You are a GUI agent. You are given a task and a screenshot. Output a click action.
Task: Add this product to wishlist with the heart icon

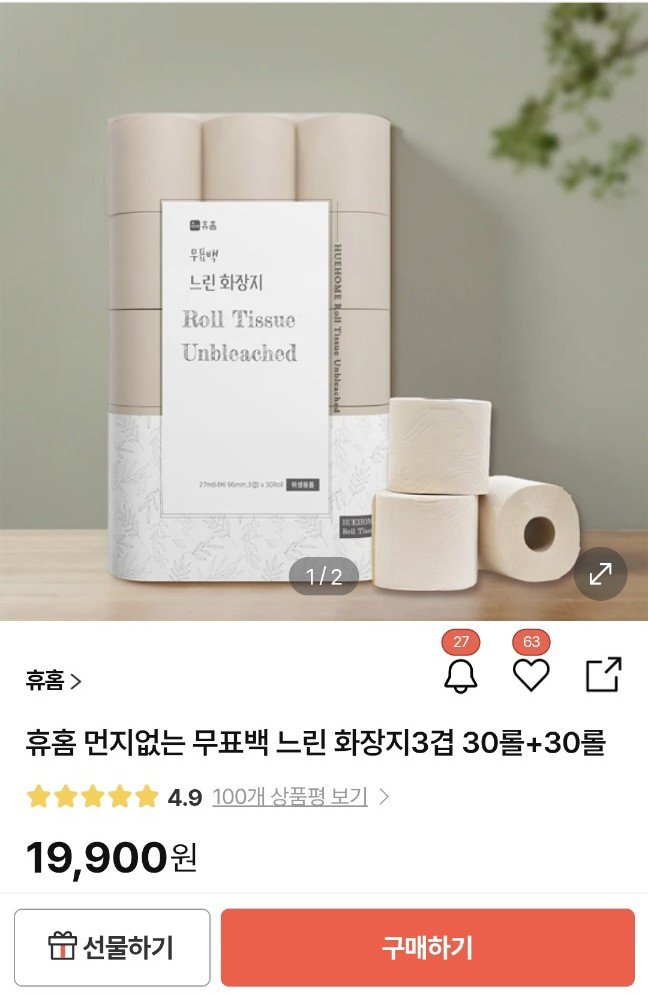[x=531, y=676]
